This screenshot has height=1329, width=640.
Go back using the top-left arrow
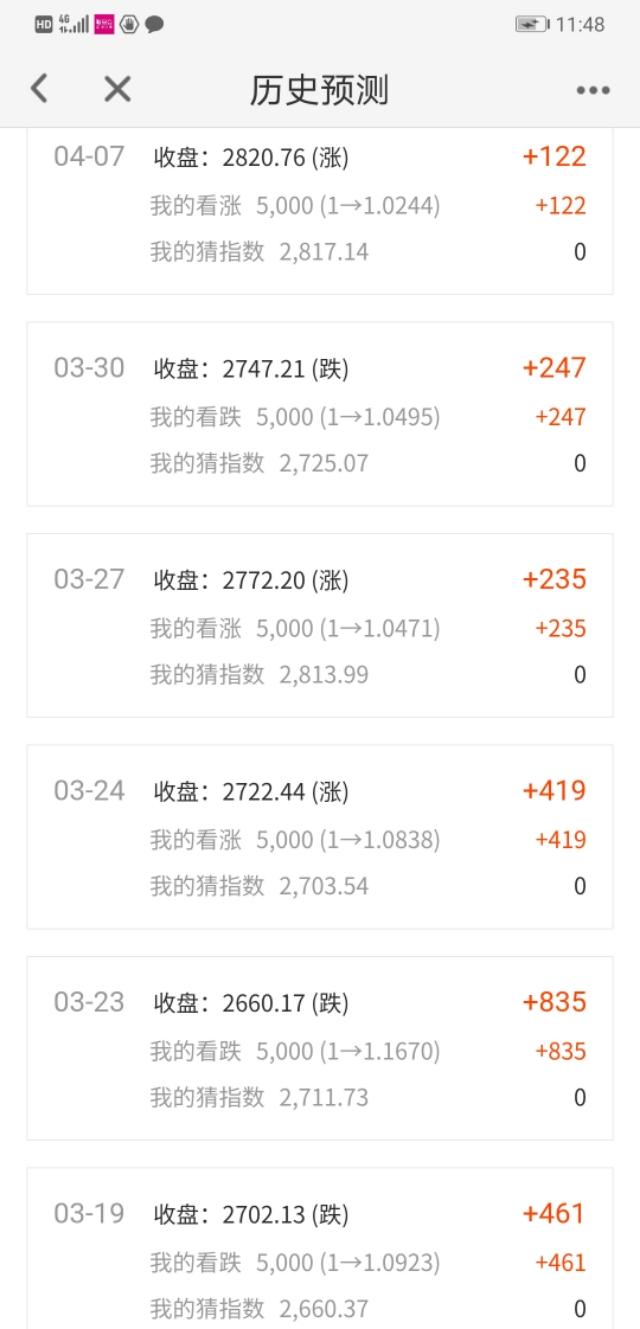[39, 89]
